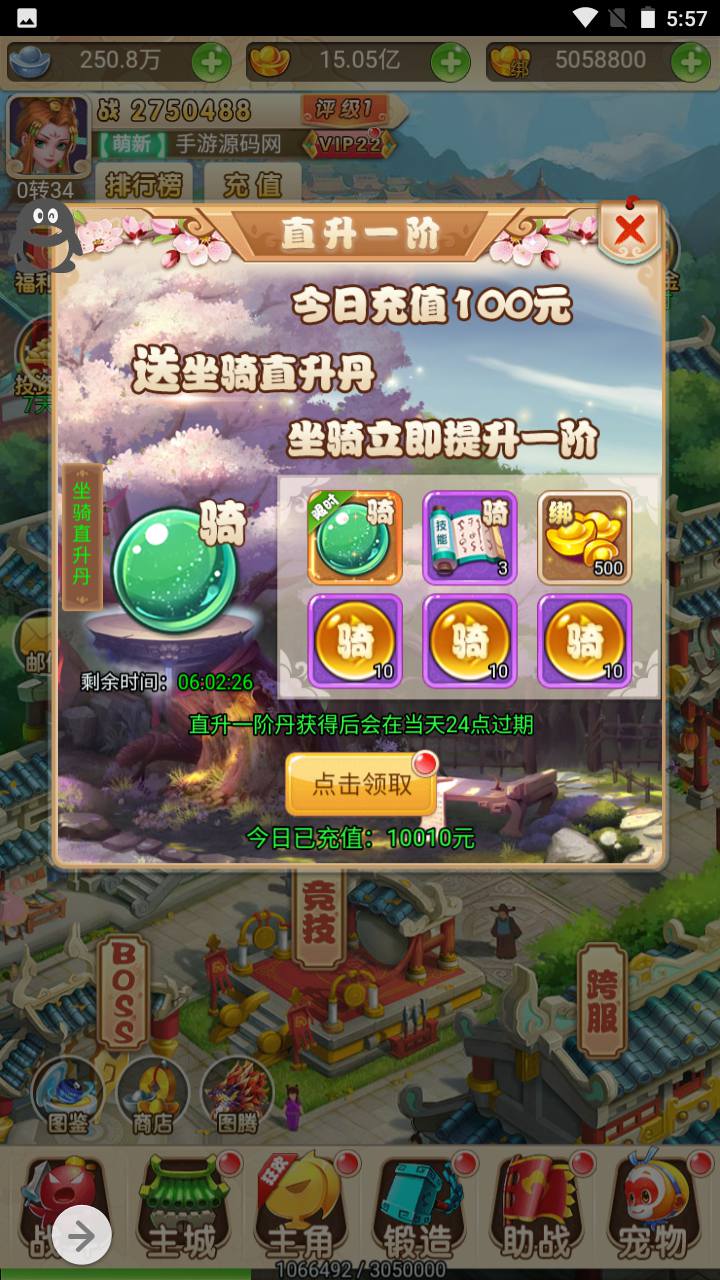The image size is (720, 1280).
Task: Add silver ingots via plus button
Action: coord(211,62)
